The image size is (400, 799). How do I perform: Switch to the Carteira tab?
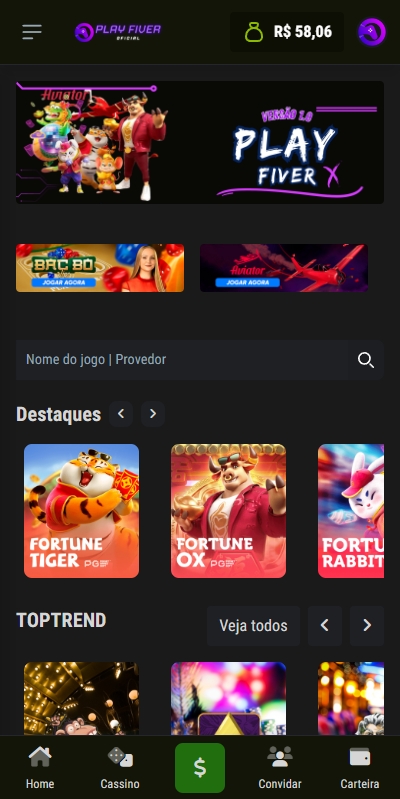tap(360, 767)
